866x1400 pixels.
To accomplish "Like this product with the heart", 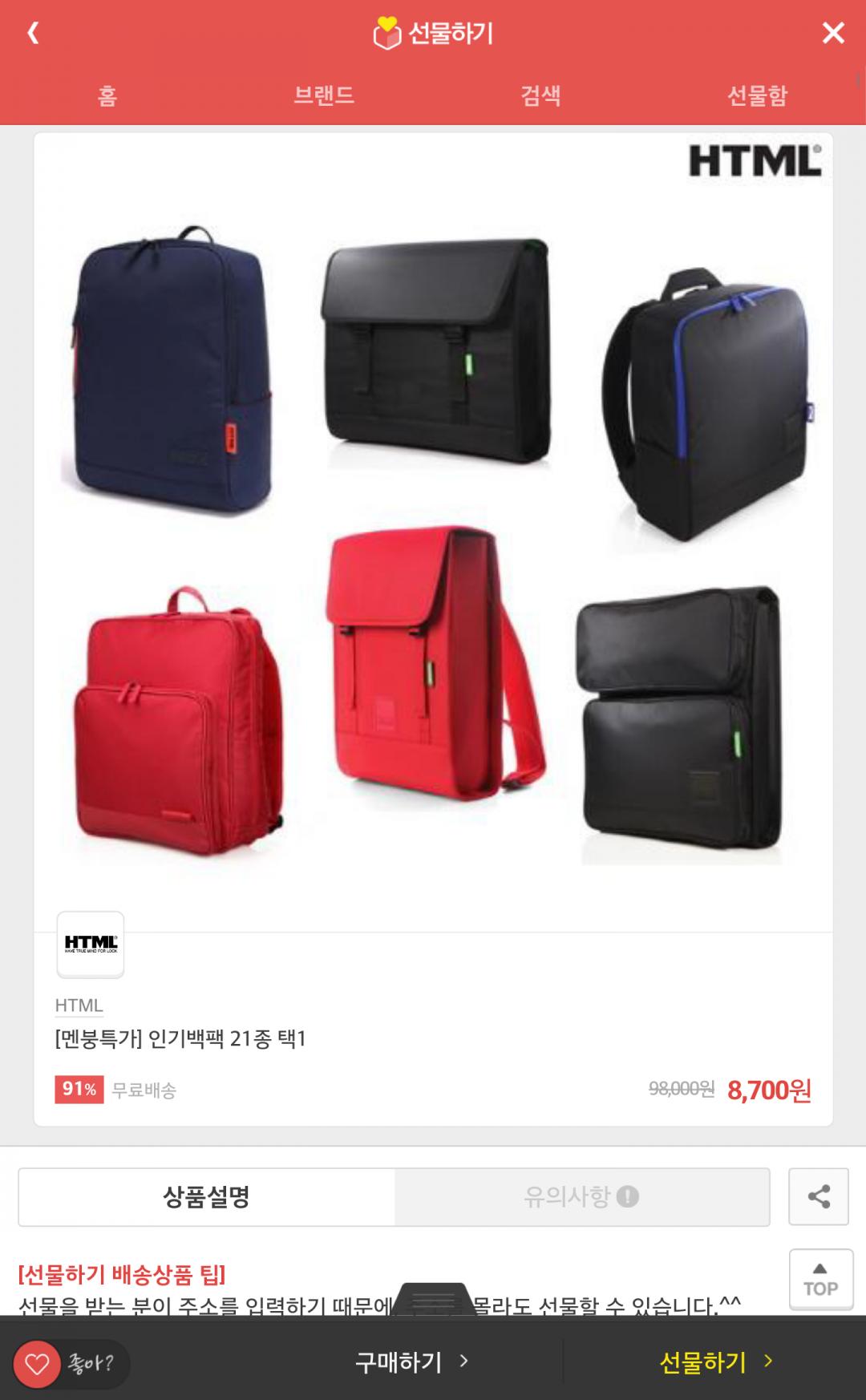I will (x=38, y=1363).
